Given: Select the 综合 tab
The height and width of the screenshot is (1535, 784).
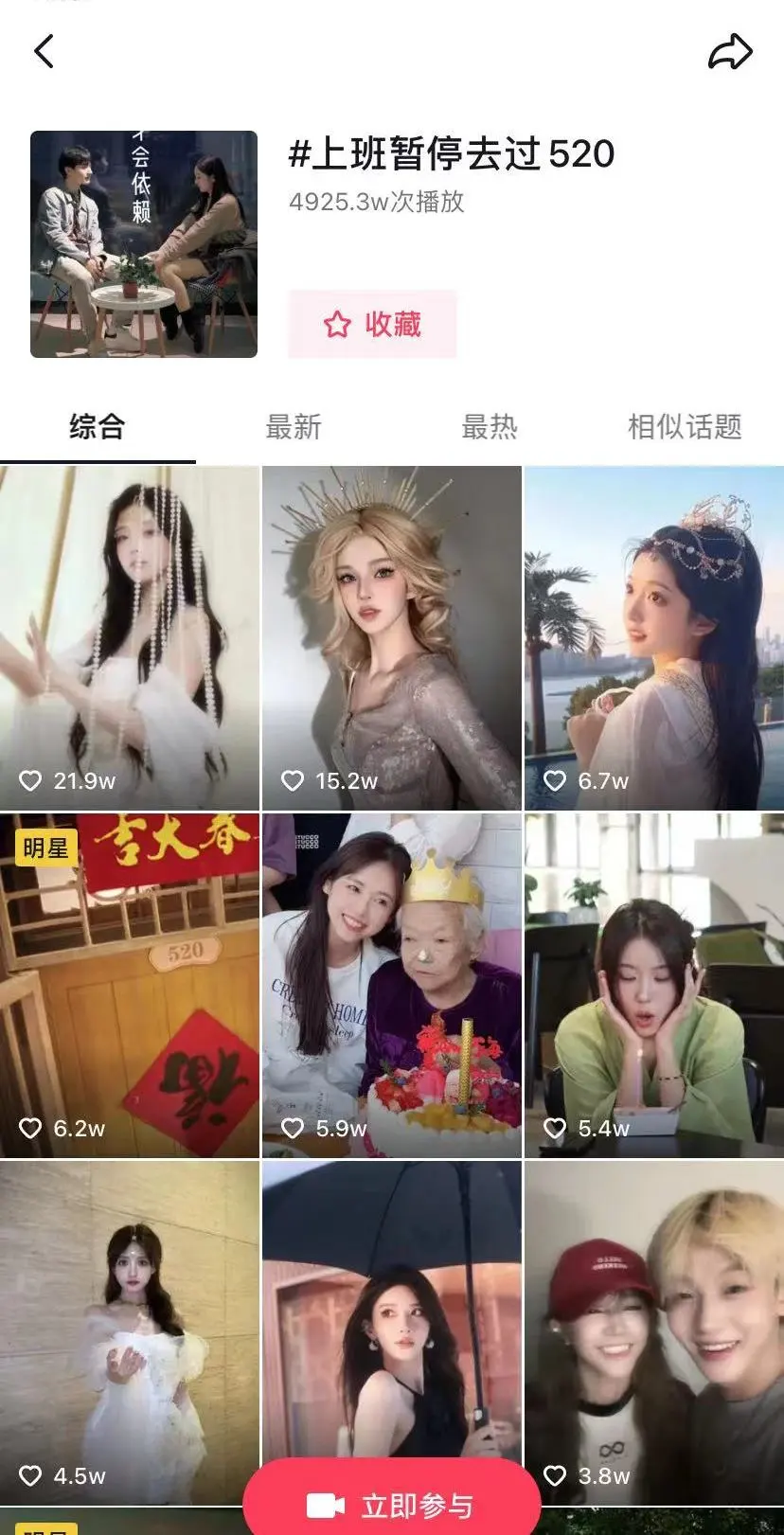Looking at the screenshot, I should click(97, 427).
